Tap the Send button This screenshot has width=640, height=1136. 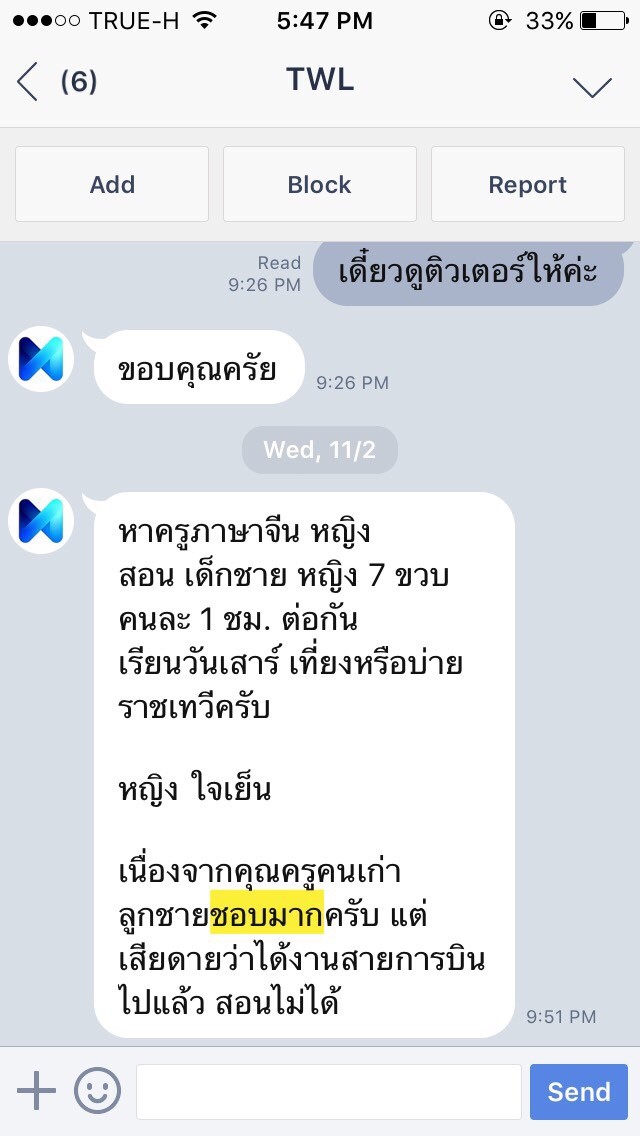(578, 1091)
